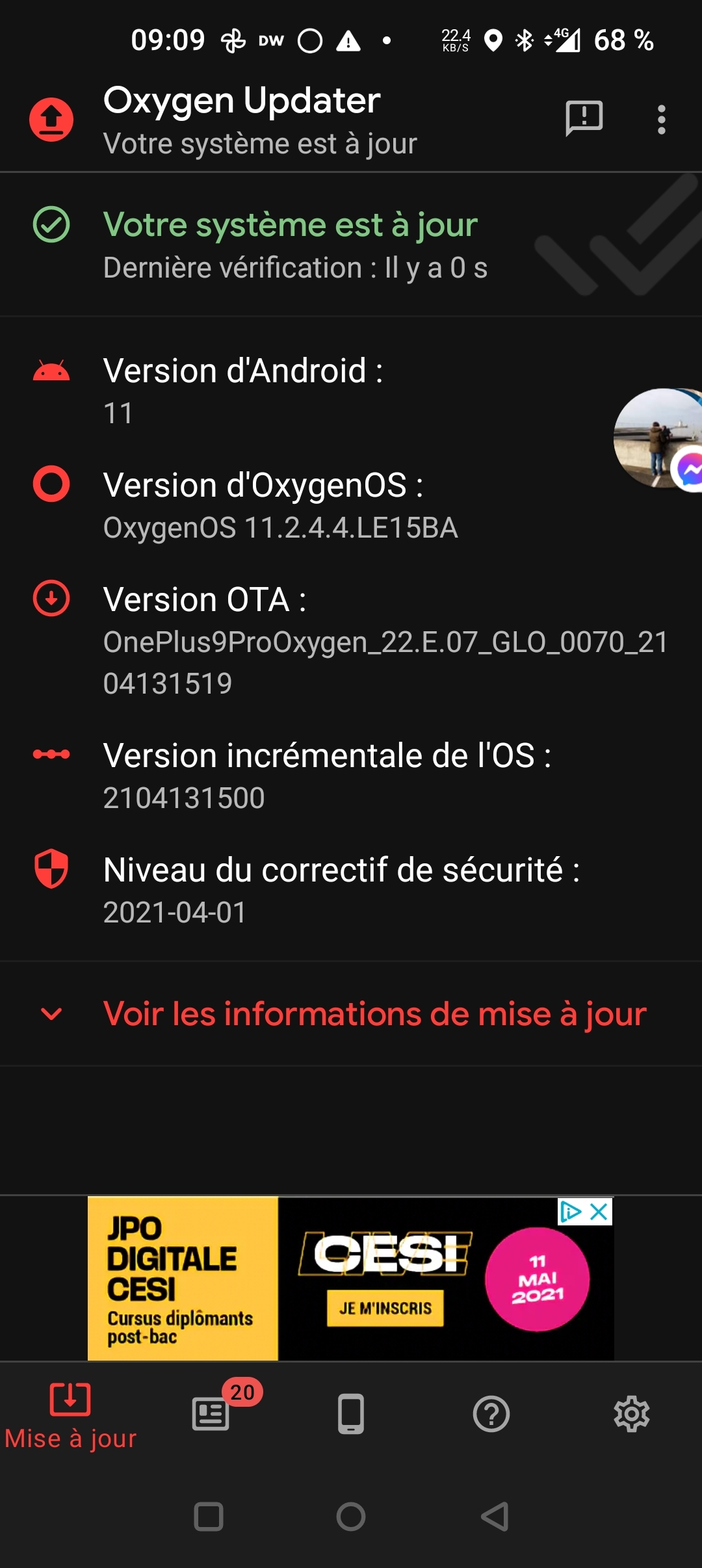Go back with the system back button

click(495, 1517)
